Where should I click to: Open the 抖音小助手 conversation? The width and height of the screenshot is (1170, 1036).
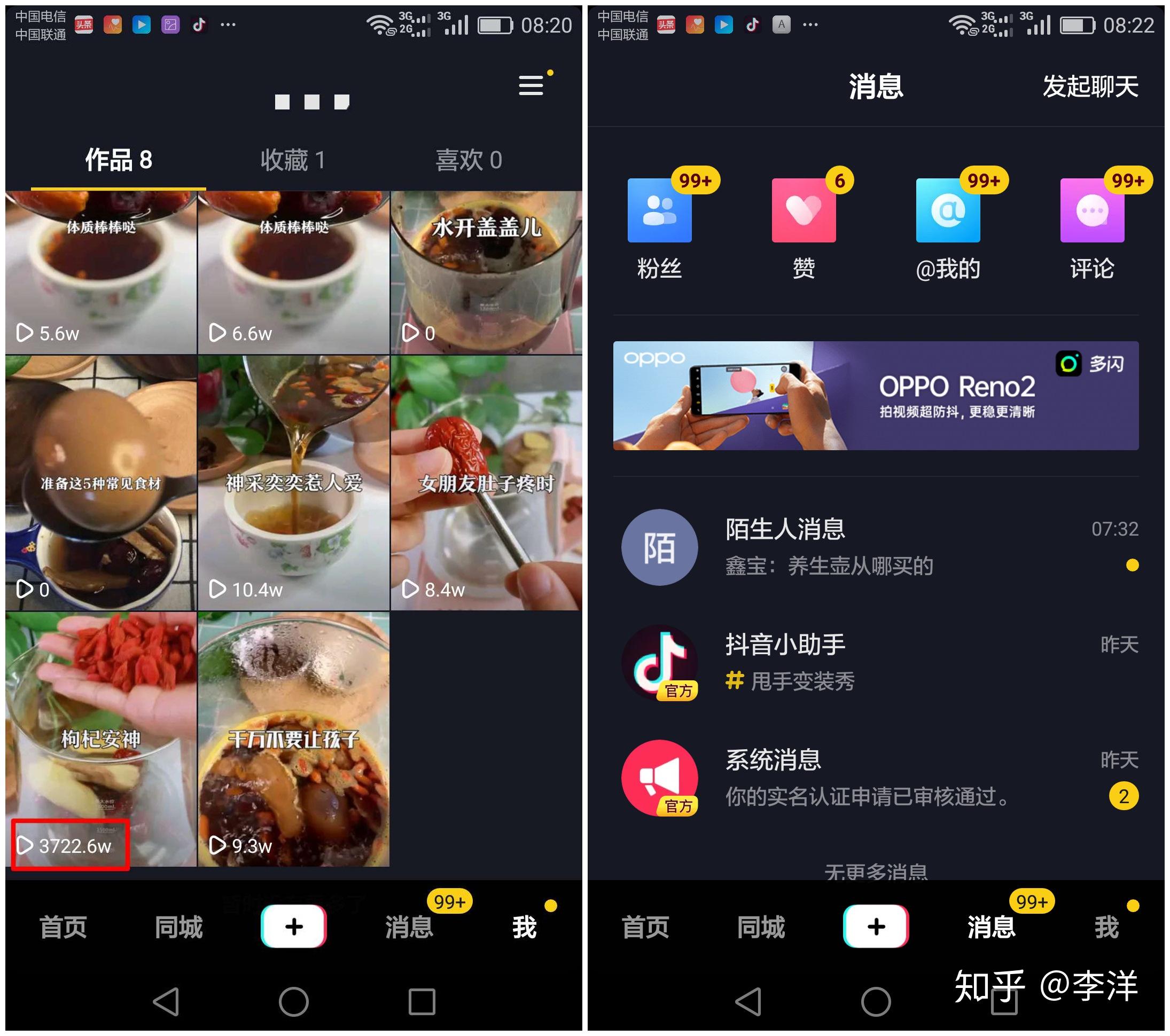(876, 662)
